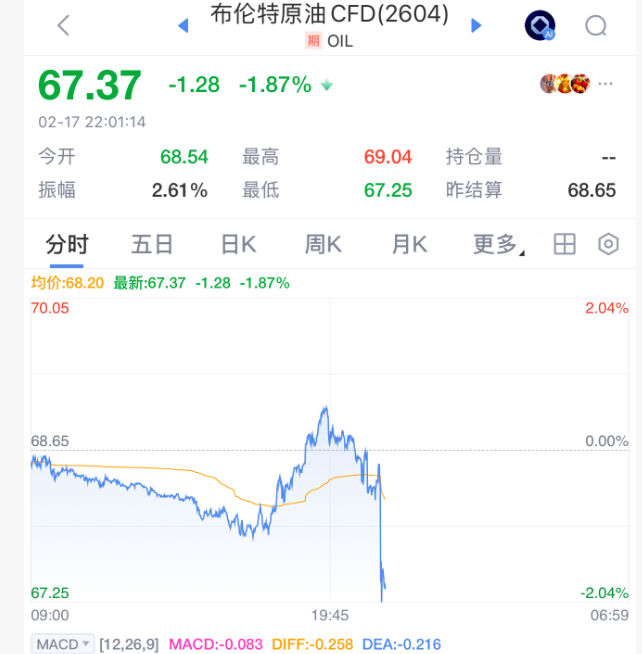The height and width of the screenshot is (654, 642).
Task: Go back using the left chevron
Action: 63,25
